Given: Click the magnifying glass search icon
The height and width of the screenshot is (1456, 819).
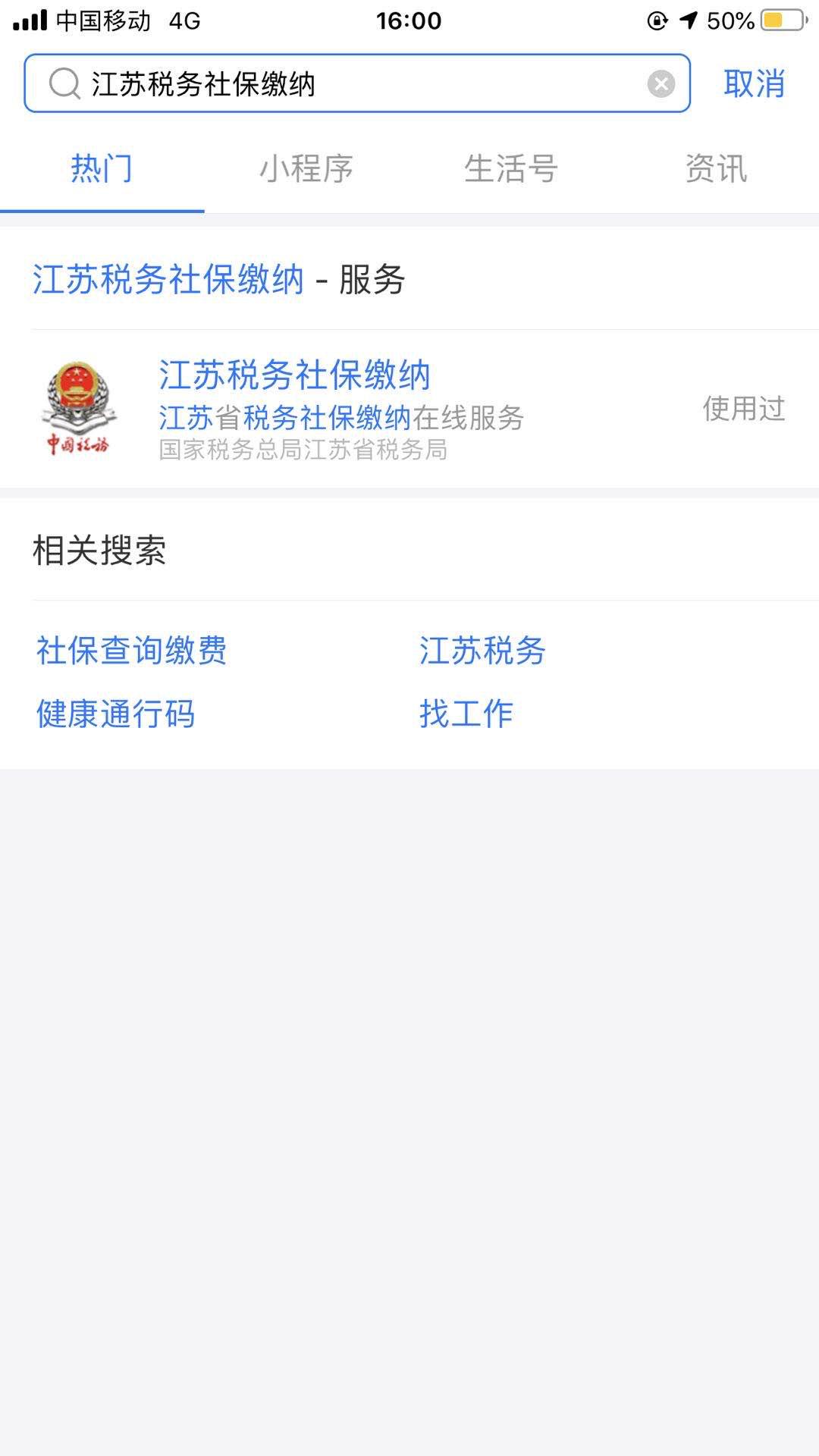Looking at the screenshot, I should 64,82.
